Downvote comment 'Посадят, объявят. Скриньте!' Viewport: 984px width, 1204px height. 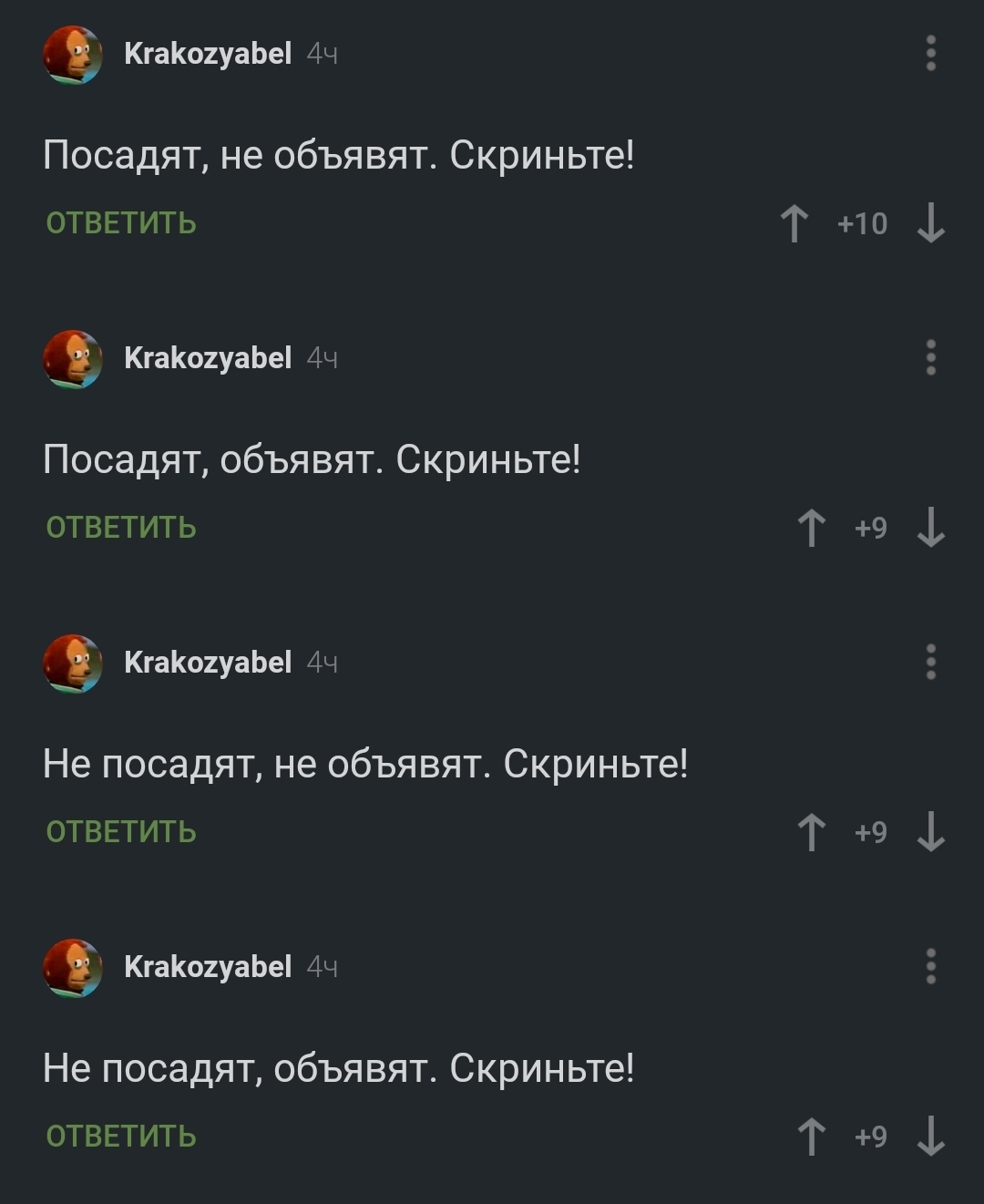(x=930, y=528)
